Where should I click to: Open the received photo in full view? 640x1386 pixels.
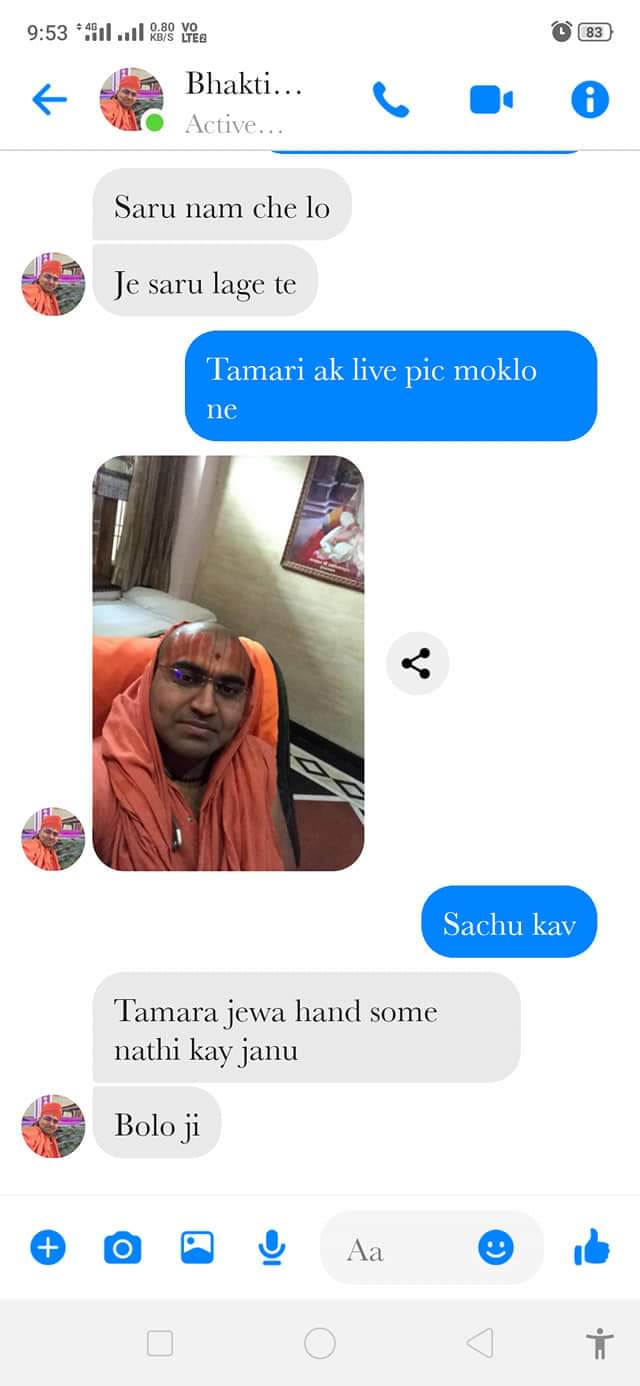click(228, 662)
